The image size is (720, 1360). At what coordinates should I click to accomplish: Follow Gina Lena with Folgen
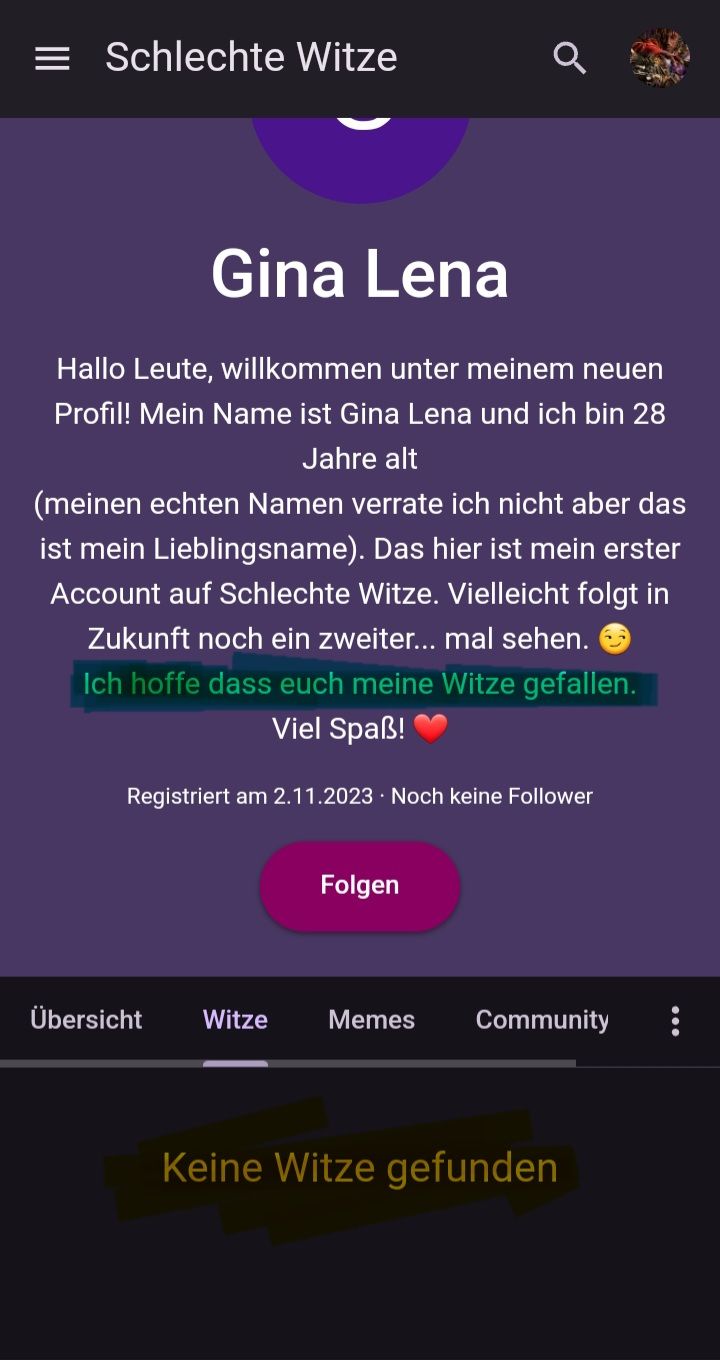(360, 886)
